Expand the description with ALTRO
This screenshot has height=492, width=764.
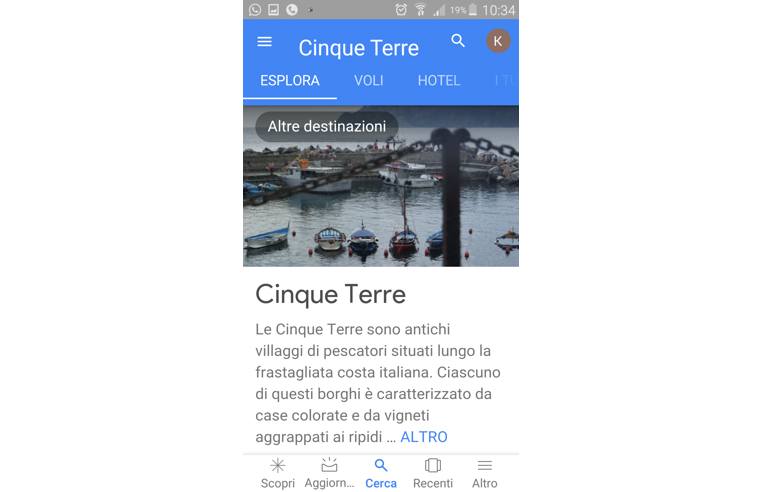[424, 437]
